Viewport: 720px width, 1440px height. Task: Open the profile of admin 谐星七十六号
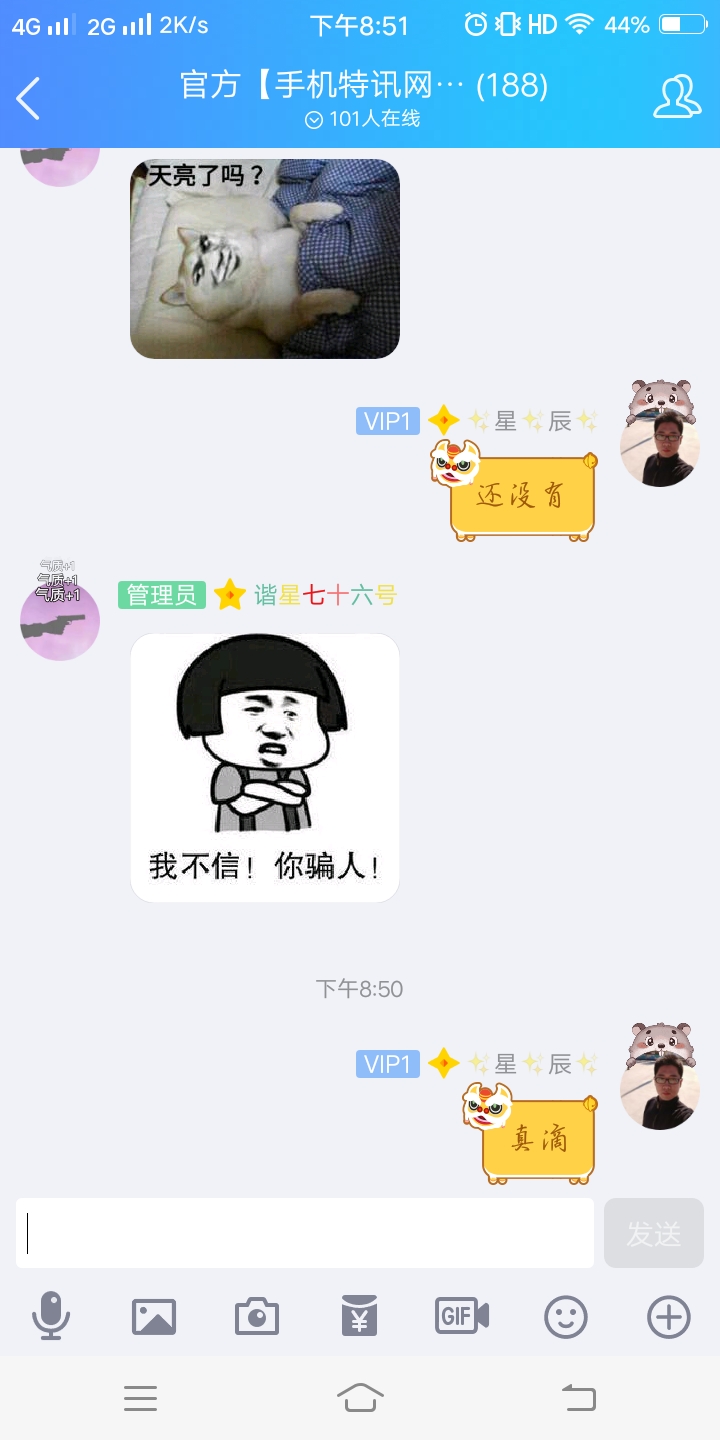coord(60,620)
